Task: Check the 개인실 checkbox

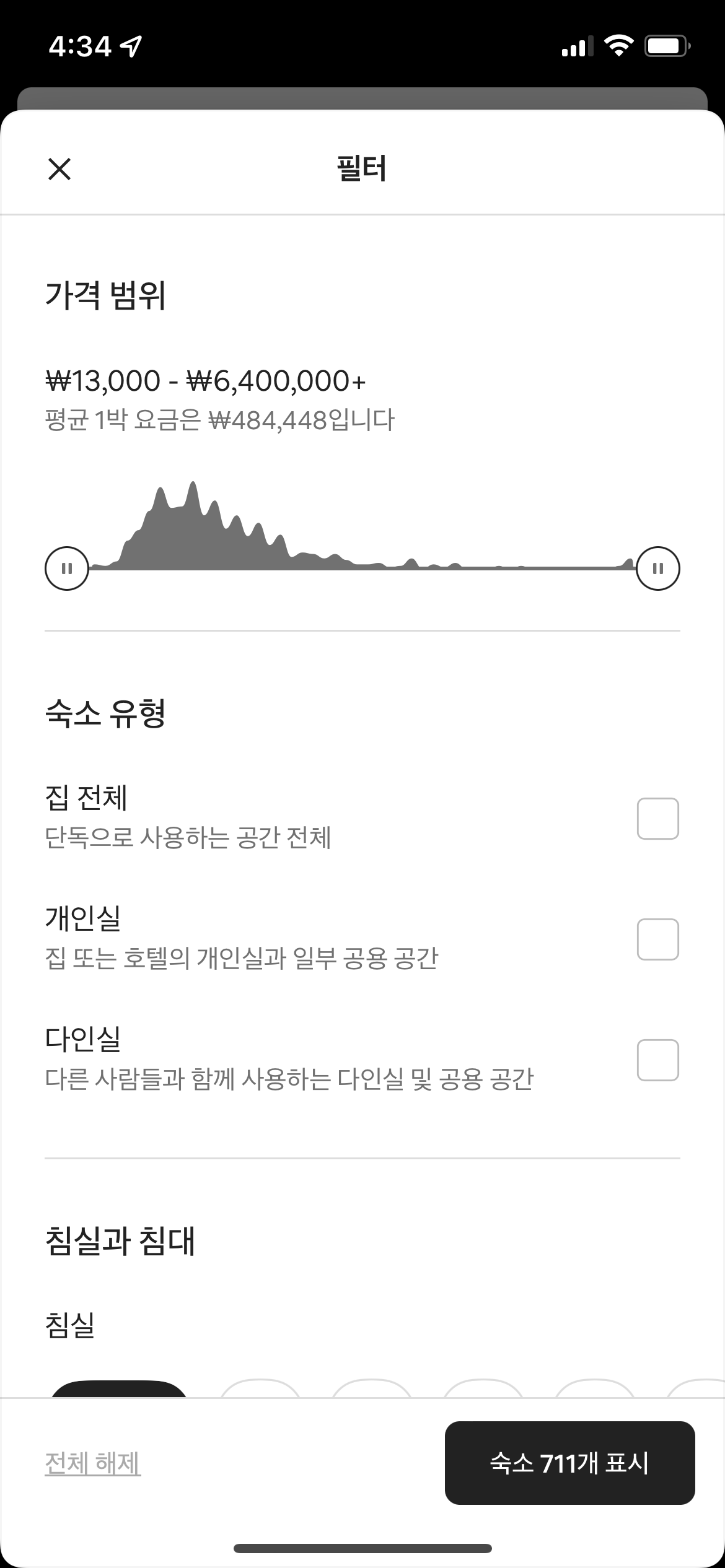Action: point(659,940)
